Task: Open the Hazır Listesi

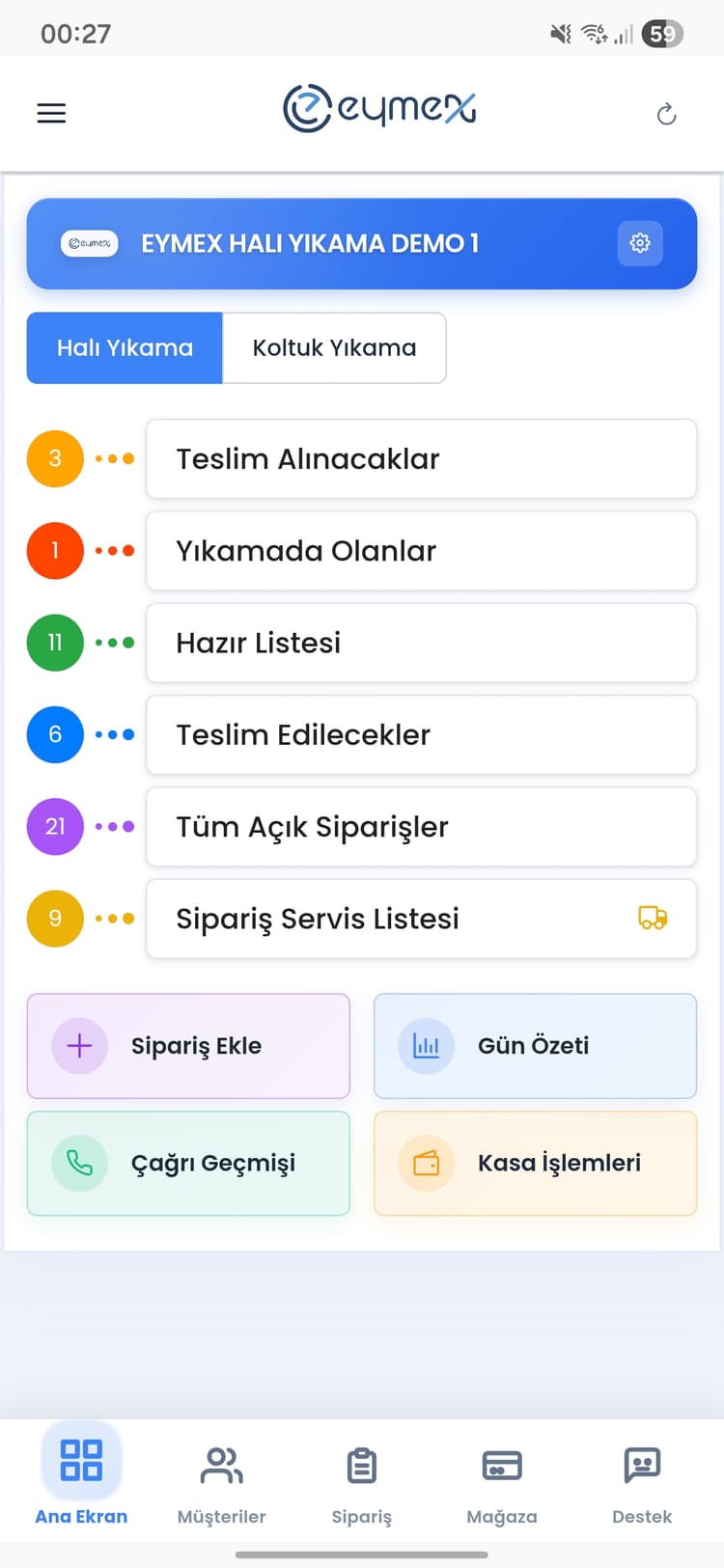Action: click(x=421, y=643)
